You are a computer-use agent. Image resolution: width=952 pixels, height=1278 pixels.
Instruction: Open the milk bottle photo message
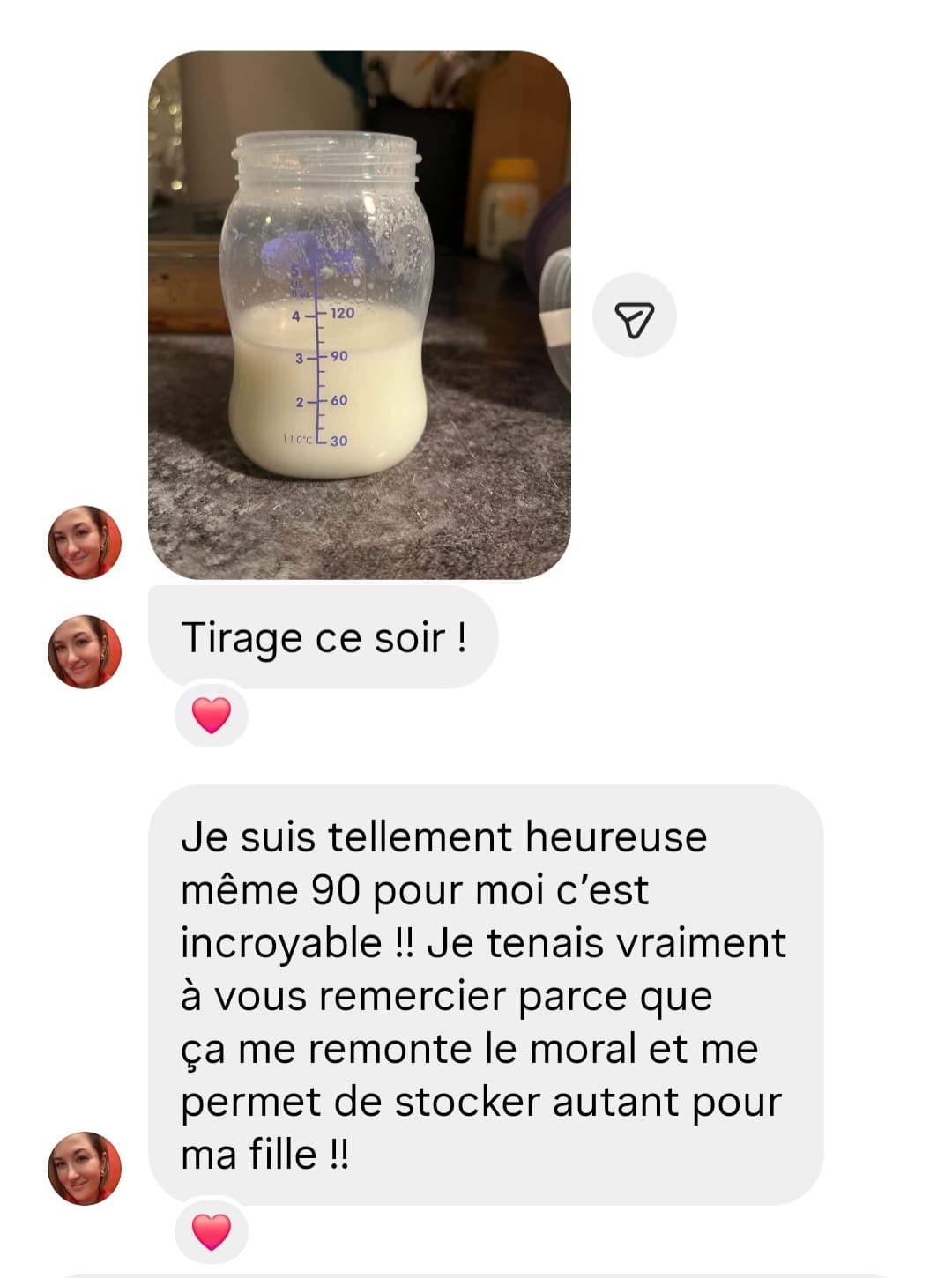[x=359, y=315]
